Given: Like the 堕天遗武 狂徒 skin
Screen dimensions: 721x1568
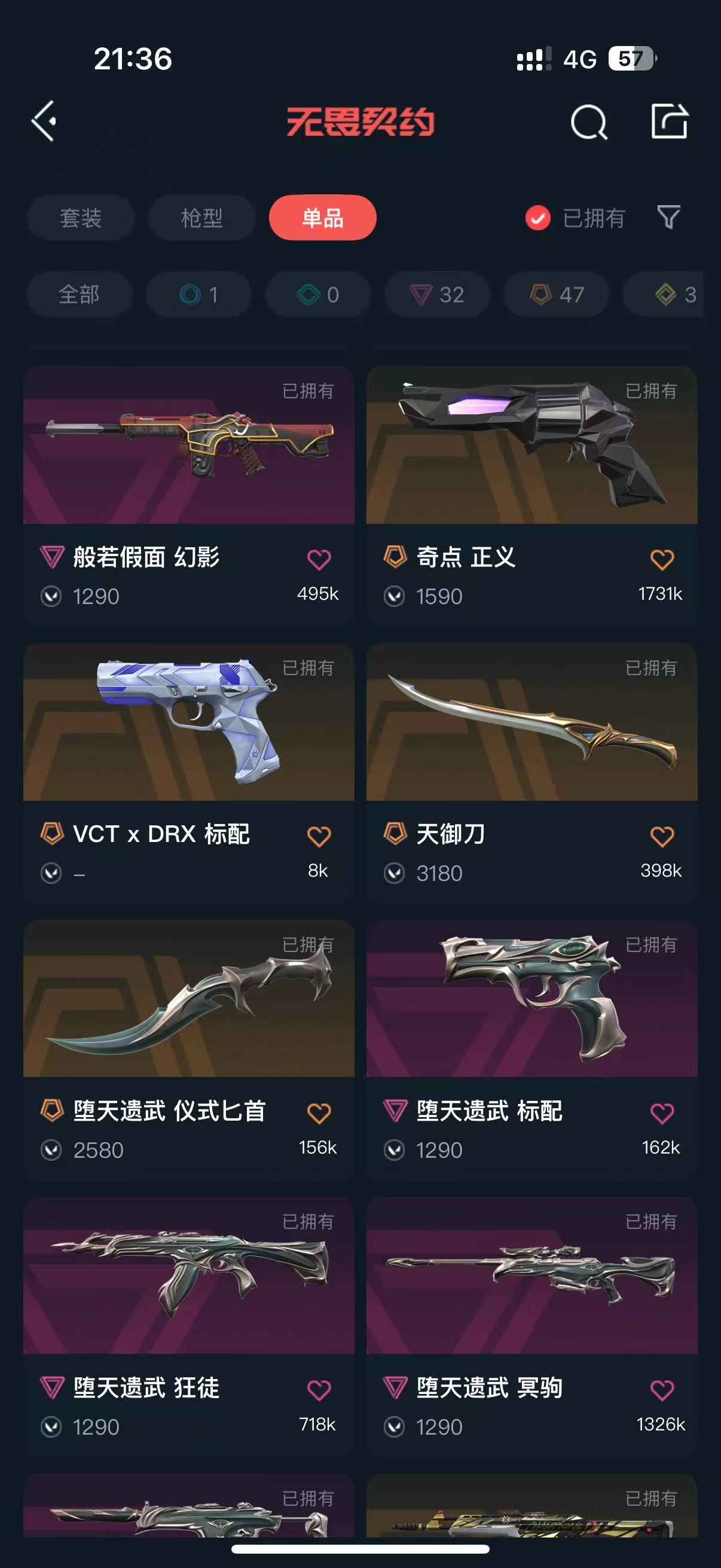Looking at the screenshot, I should [319, 1390].
